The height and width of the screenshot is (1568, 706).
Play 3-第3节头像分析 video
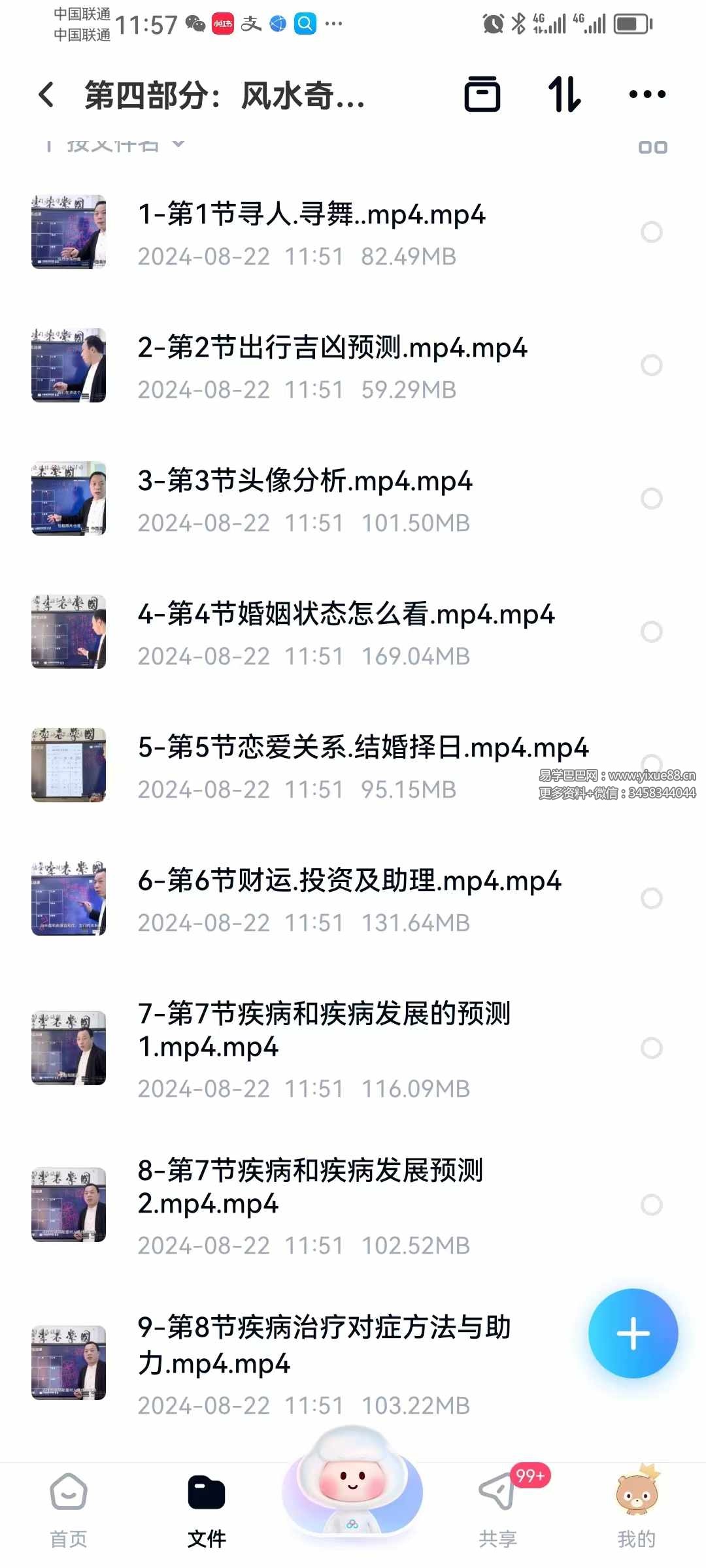coord(305,481)
